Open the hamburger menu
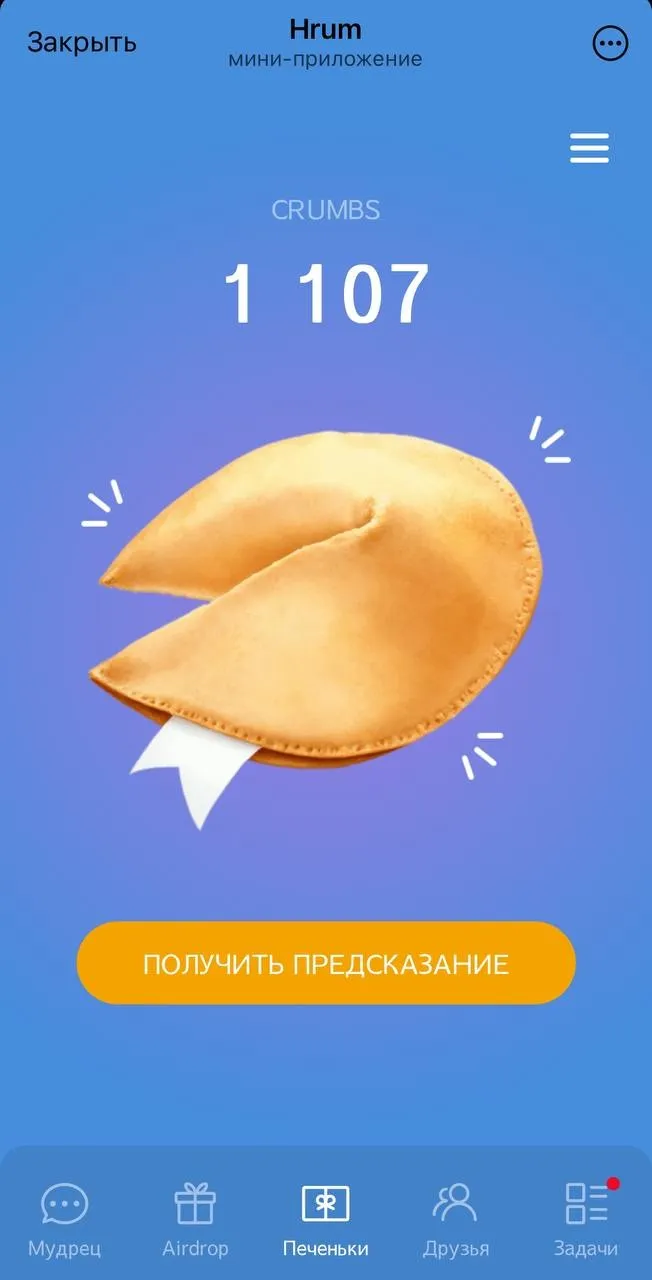Viewport: 652px width, 1280px height. click(589, 149)
